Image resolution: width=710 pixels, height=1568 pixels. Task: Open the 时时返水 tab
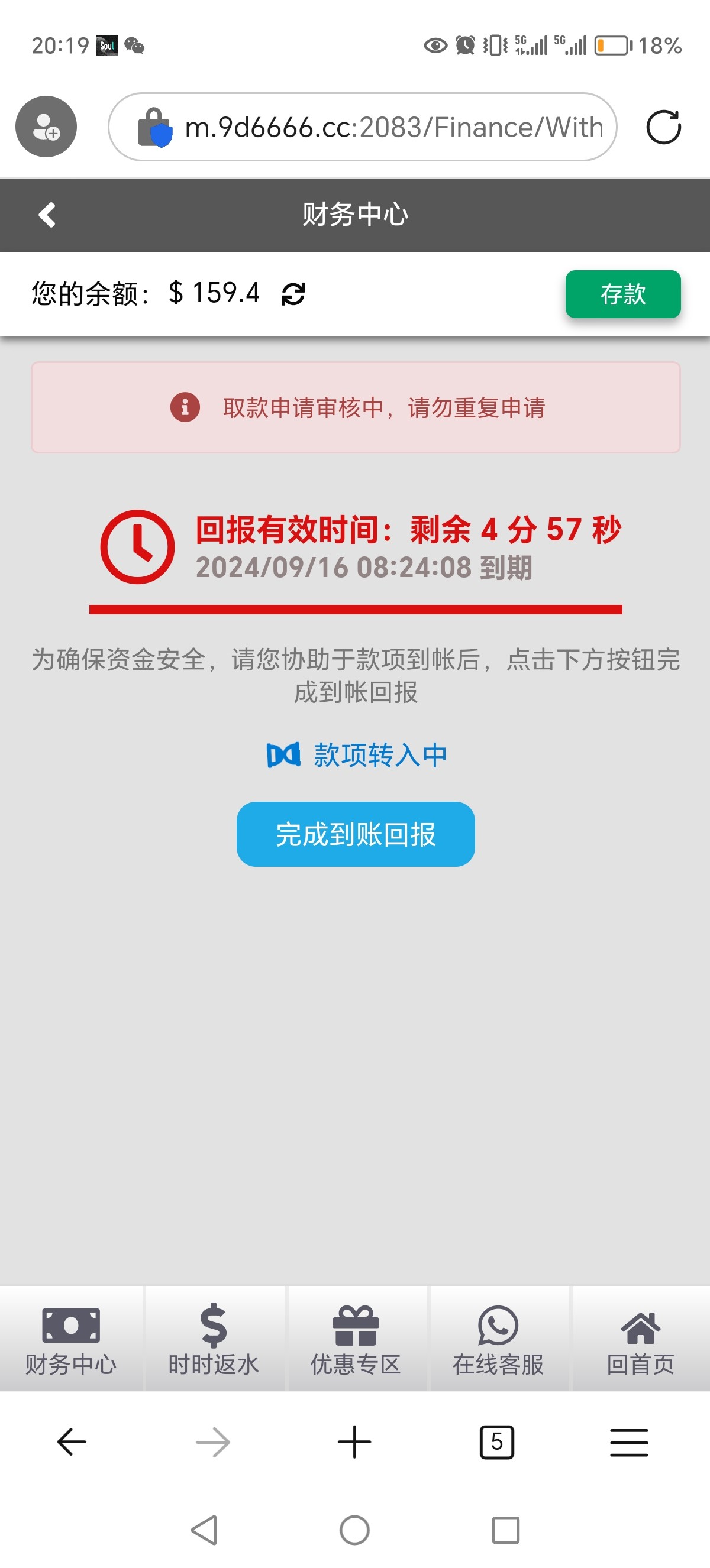pyautogui.click(x=213, y=1339)
